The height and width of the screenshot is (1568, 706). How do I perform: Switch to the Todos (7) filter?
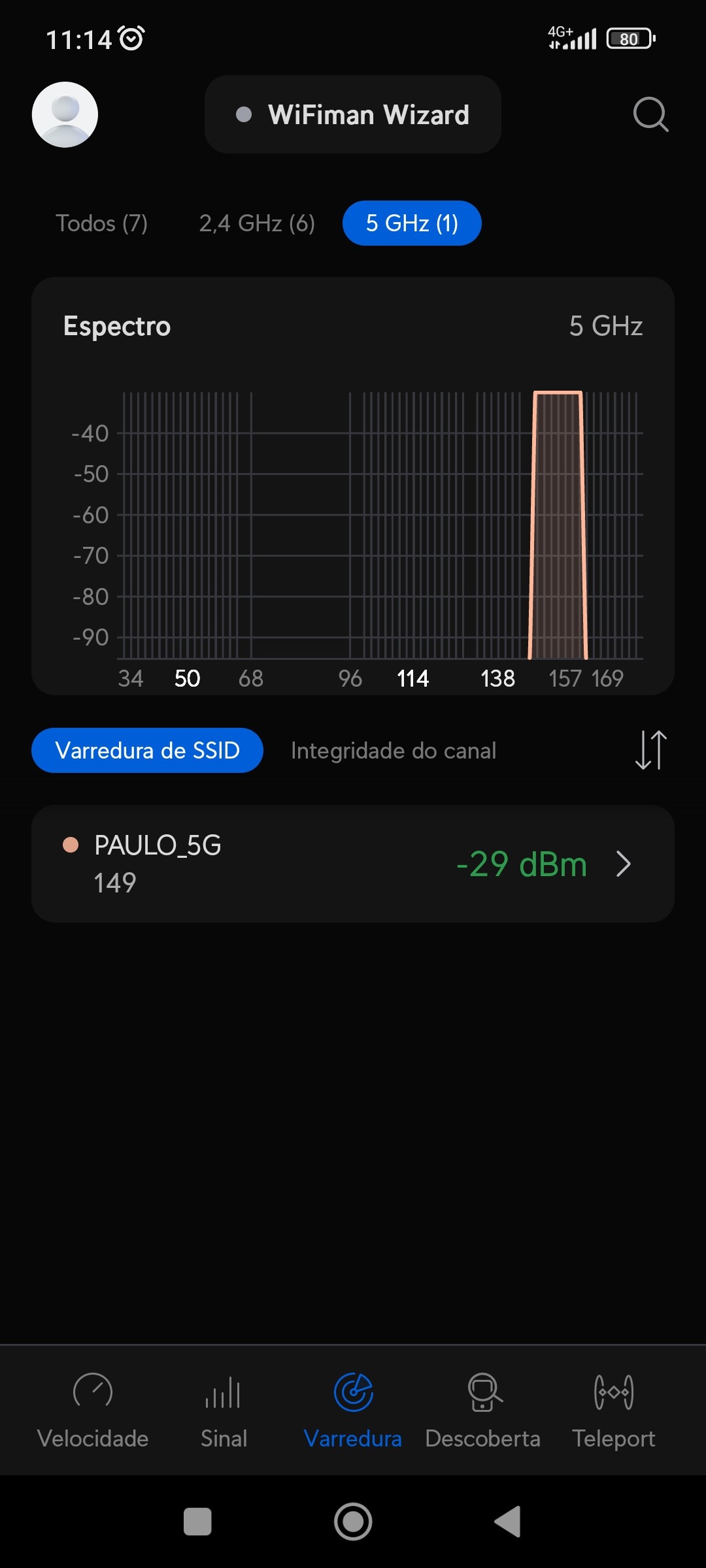(101, 223)
